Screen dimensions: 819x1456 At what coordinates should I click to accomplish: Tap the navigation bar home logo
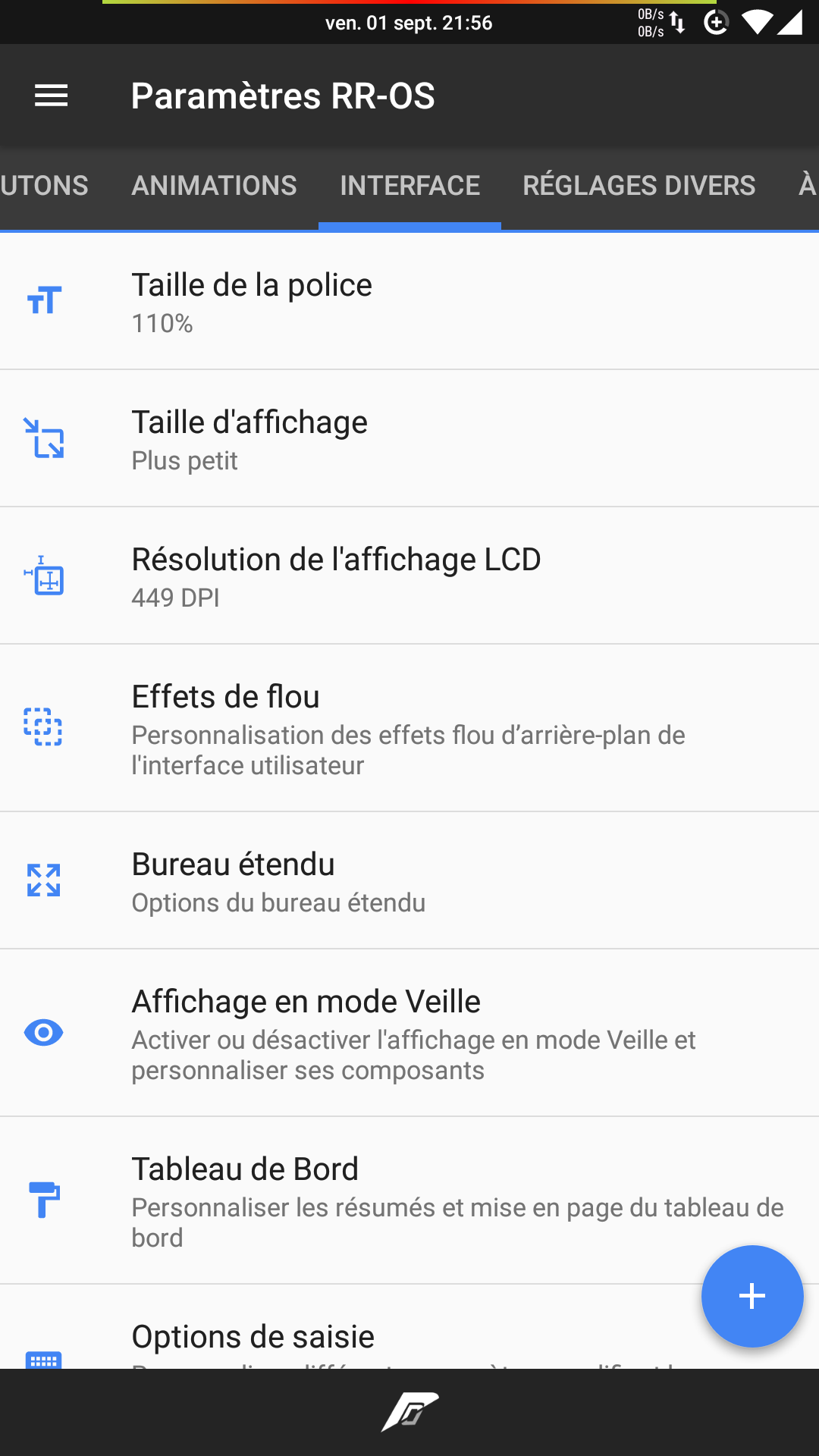(409, 1412)
